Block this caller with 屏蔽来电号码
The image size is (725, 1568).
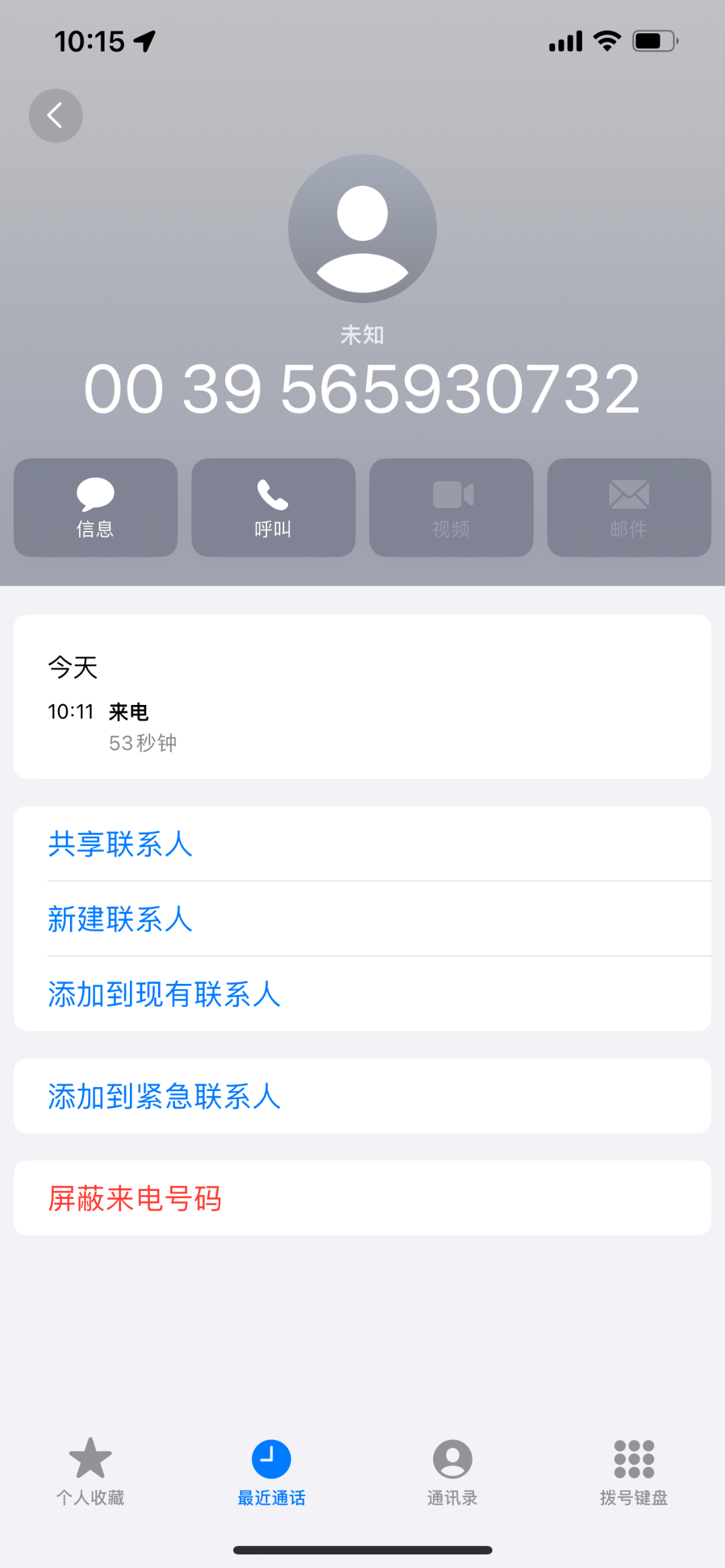coord(135,1198)
